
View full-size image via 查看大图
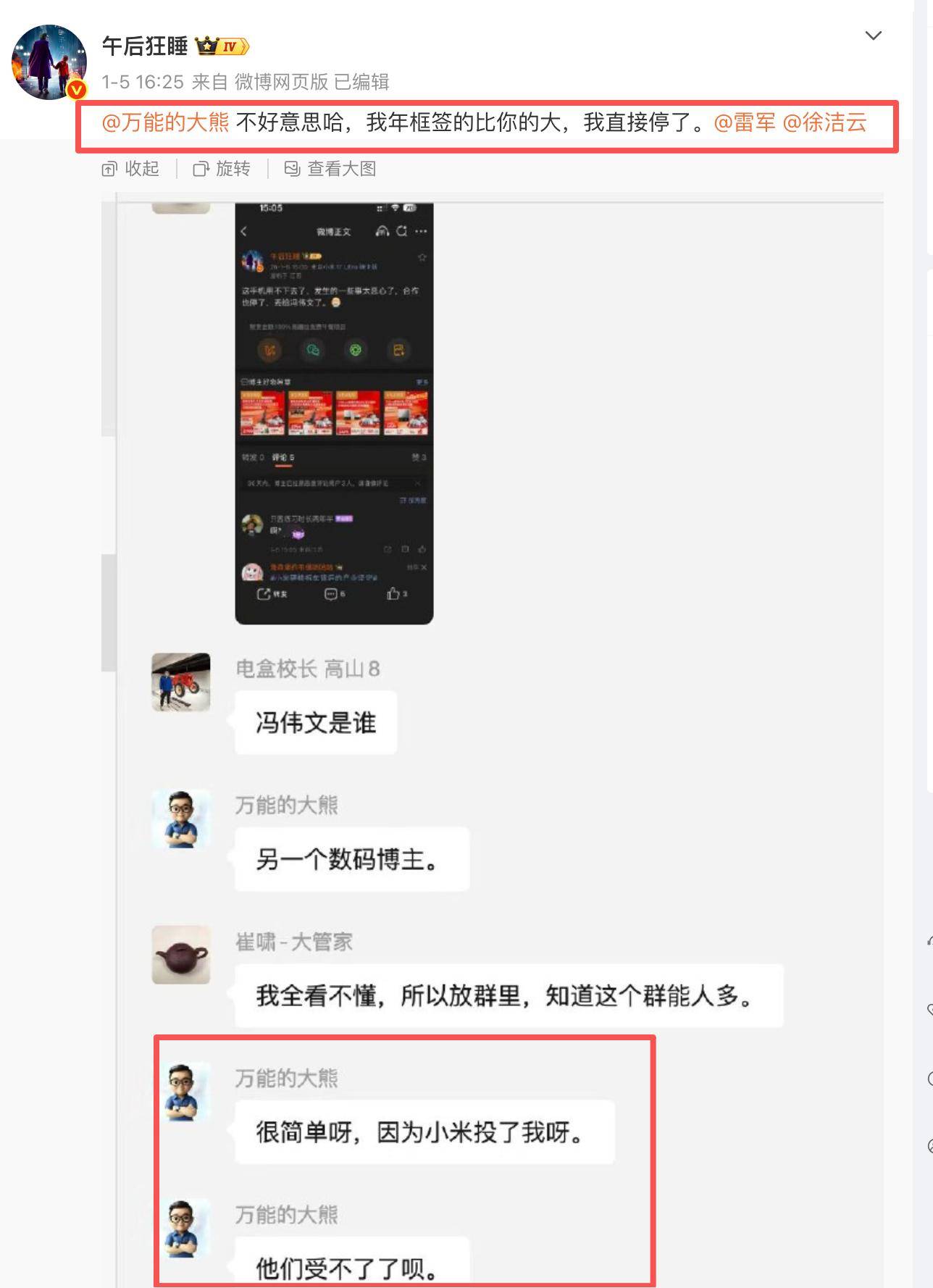coord(330,169)
